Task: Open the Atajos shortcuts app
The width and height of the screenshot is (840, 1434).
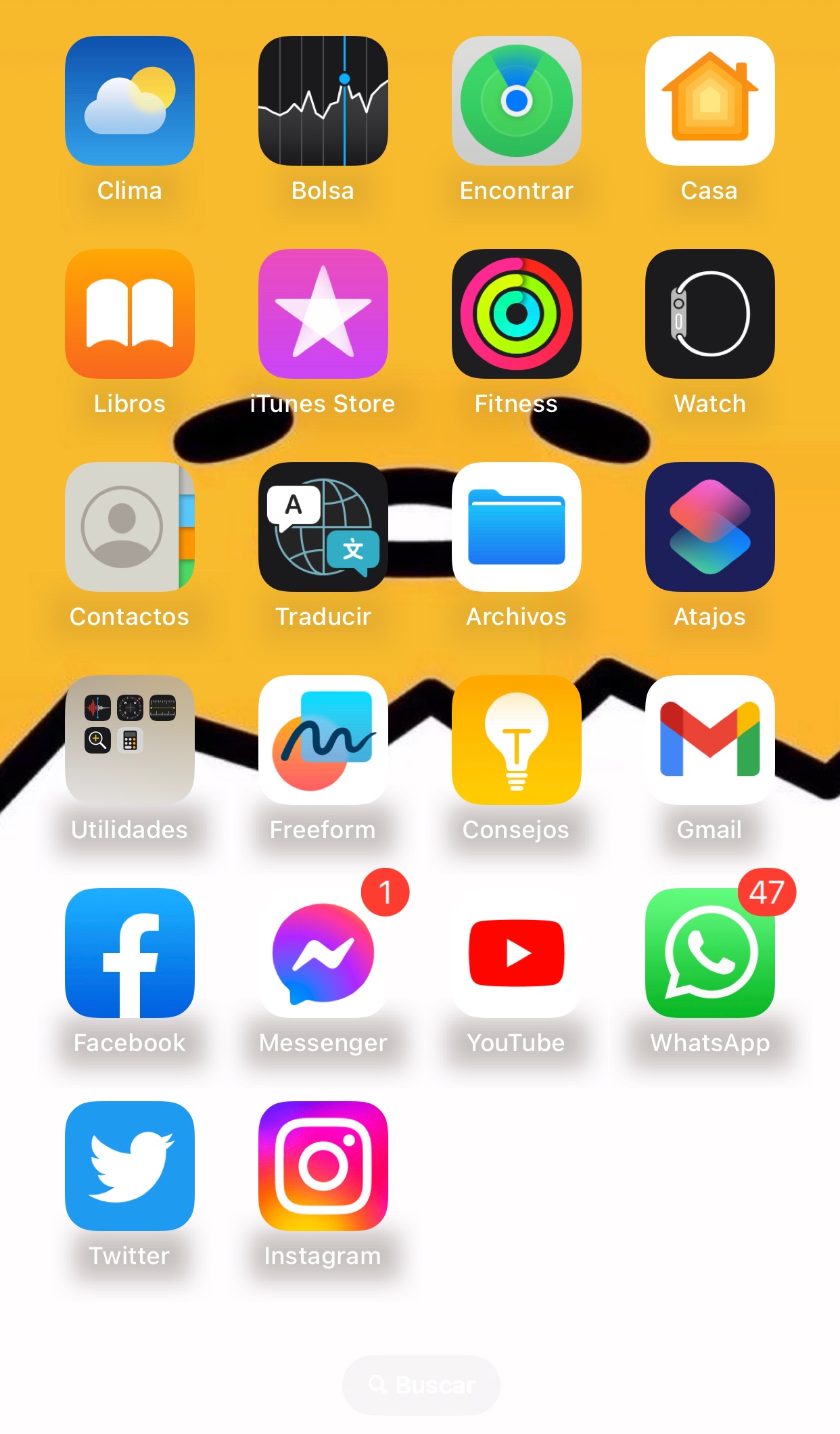Action: pyautogui.click(x=709, y=527)
